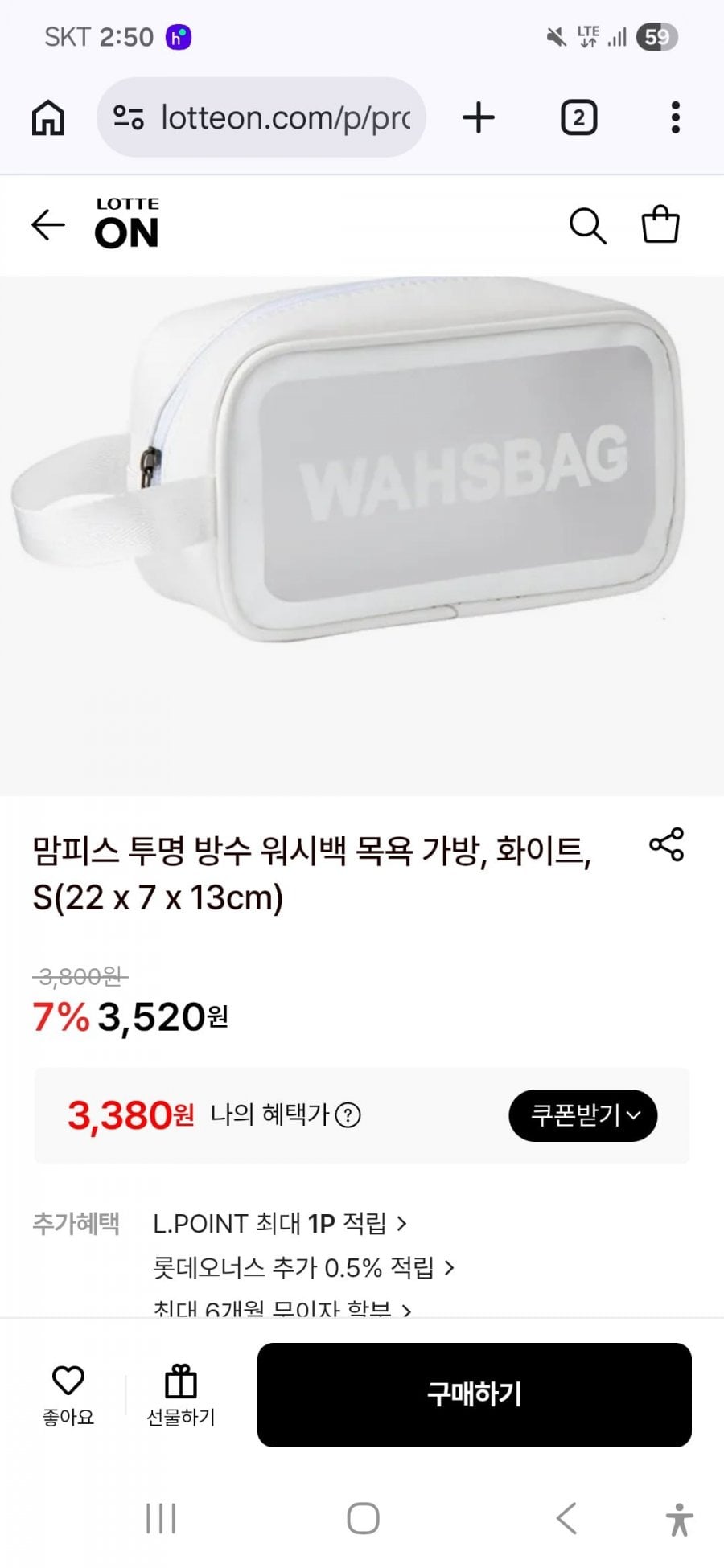724x1568 pixels.
Task: View 롯데오너스 추가 0.5% 적립 details
Action: click(x=303, y=1268)
